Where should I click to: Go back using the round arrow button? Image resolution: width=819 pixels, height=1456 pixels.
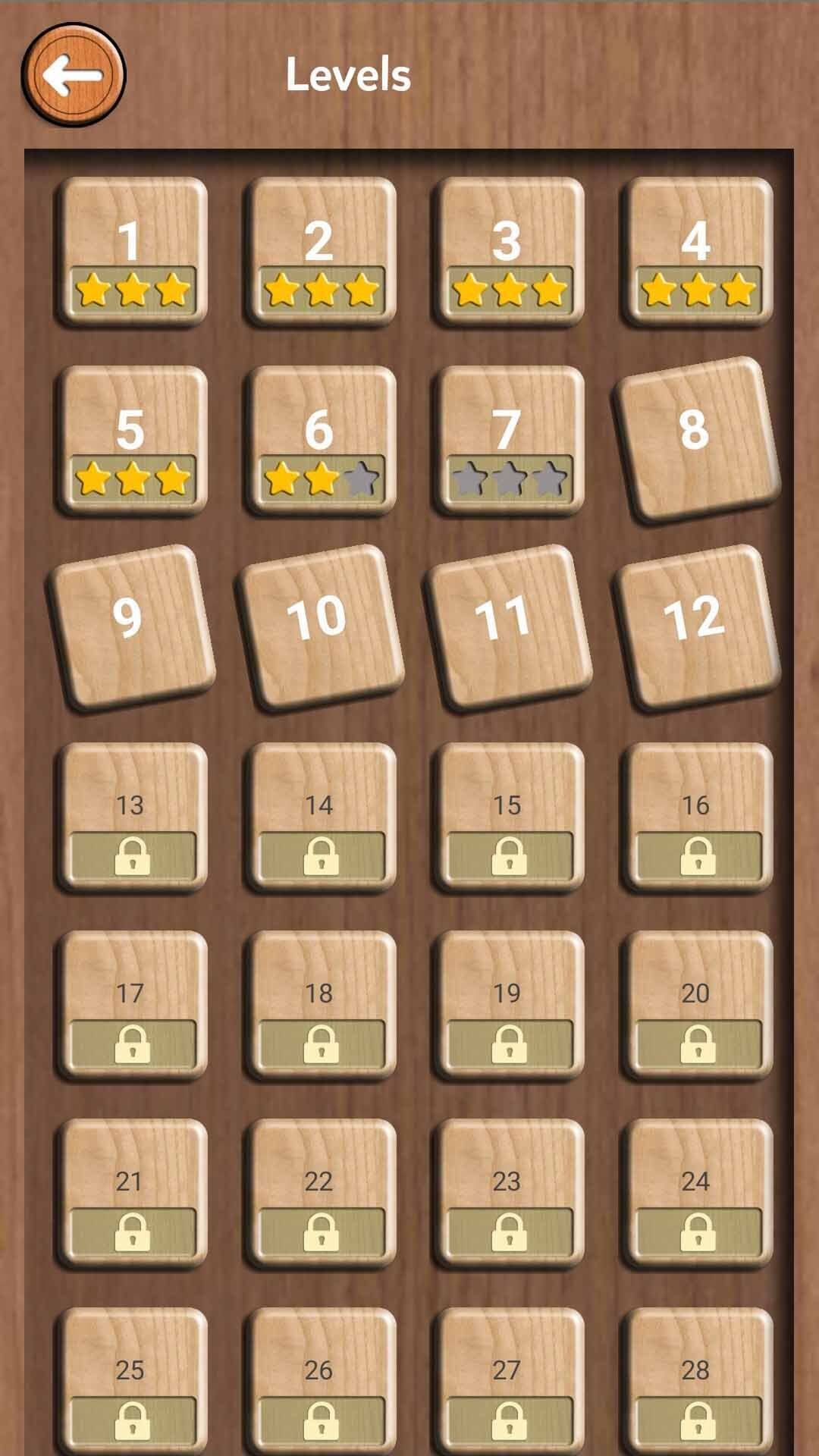74,75
